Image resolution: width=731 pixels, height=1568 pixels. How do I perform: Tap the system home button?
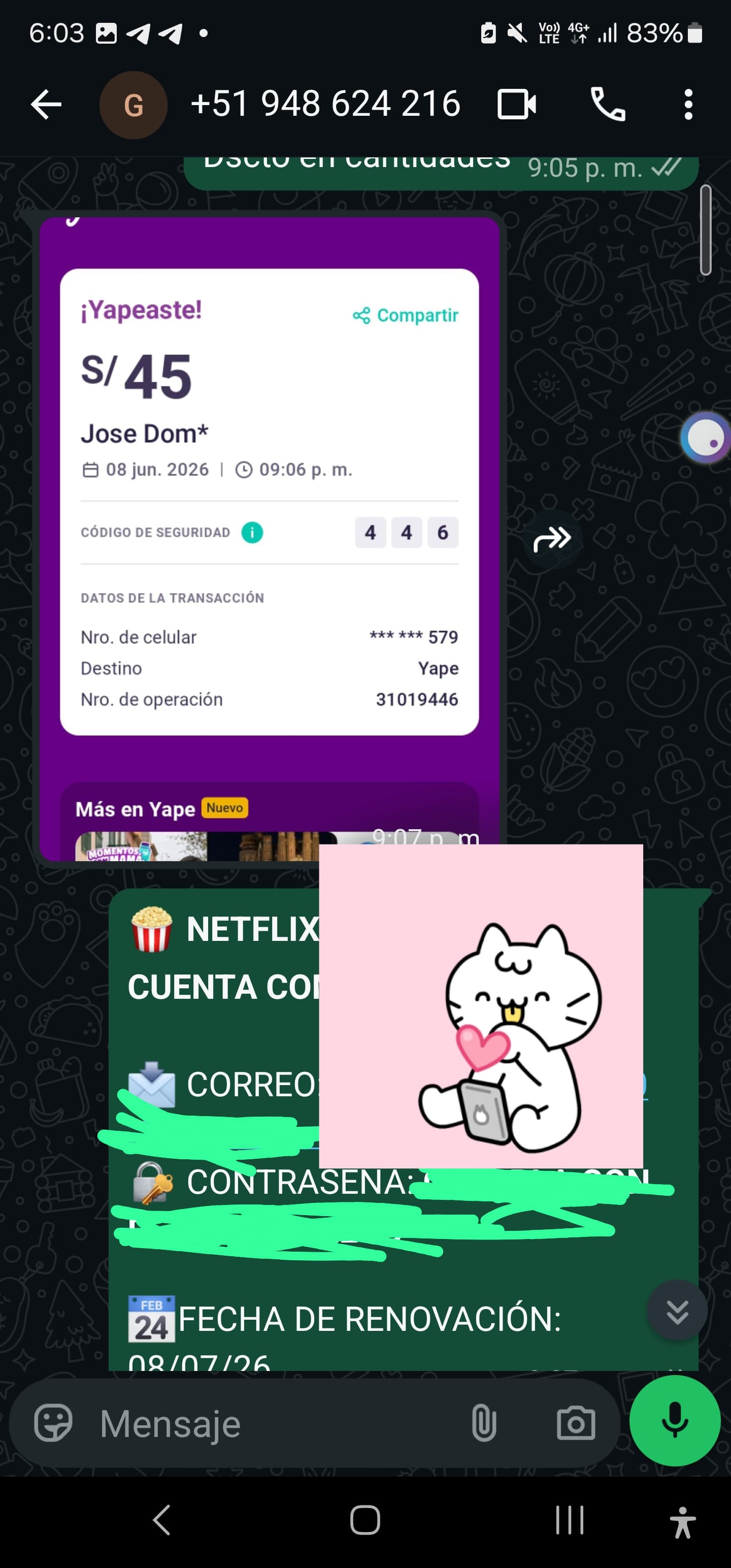point(365,1520)
